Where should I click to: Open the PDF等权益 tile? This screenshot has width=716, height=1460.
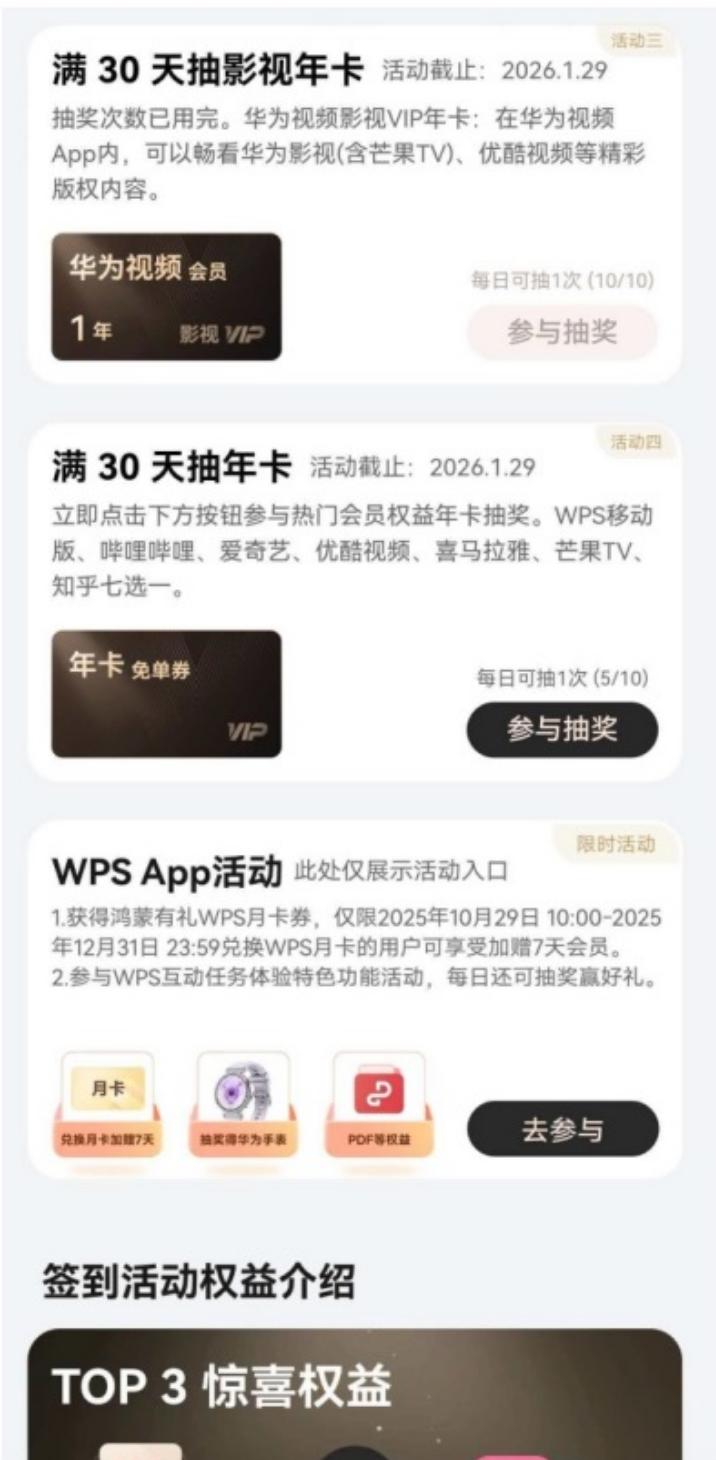[379, 1105]
